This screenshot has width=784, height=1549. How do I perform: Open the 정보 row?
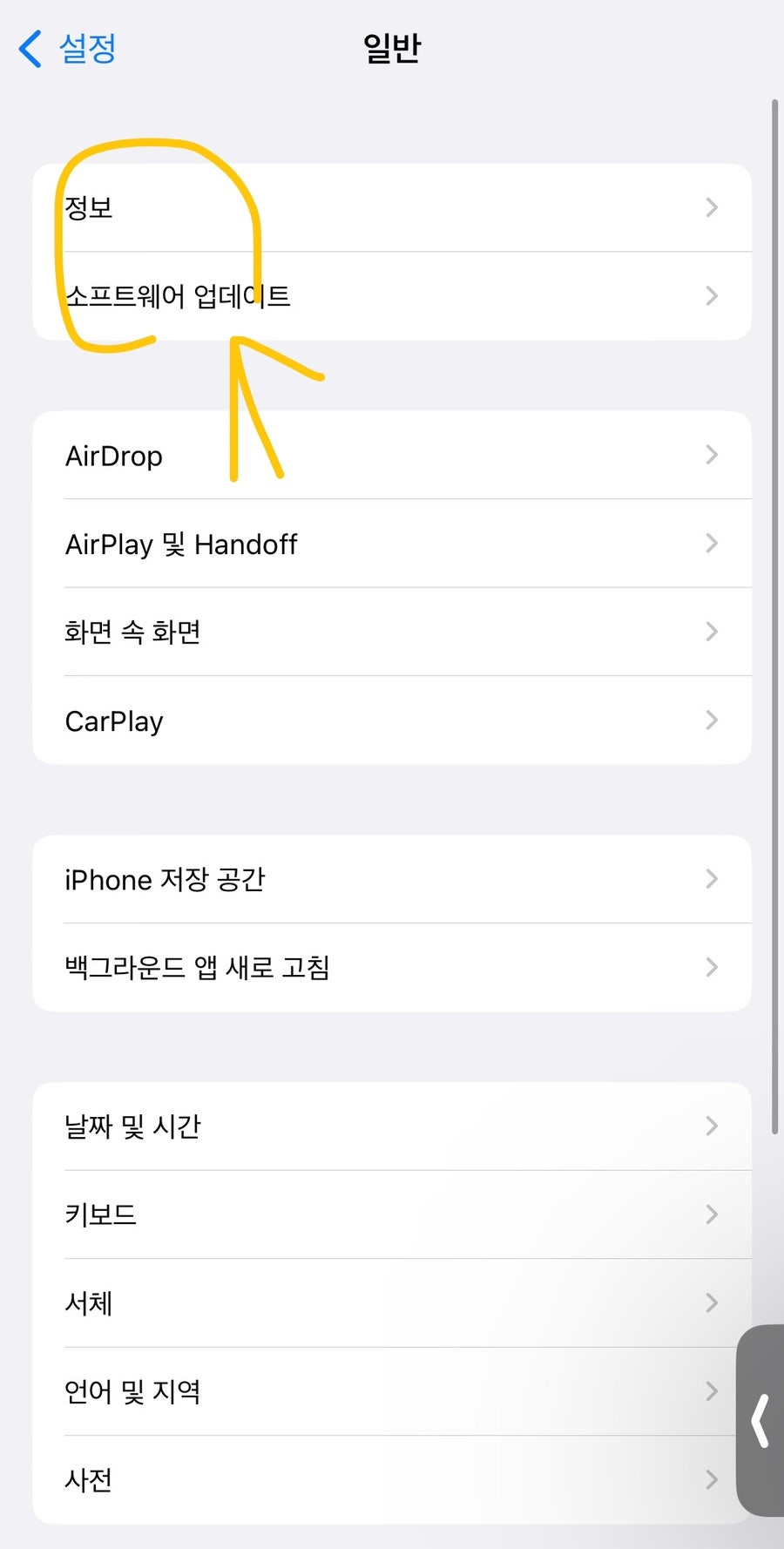[392, 208]
